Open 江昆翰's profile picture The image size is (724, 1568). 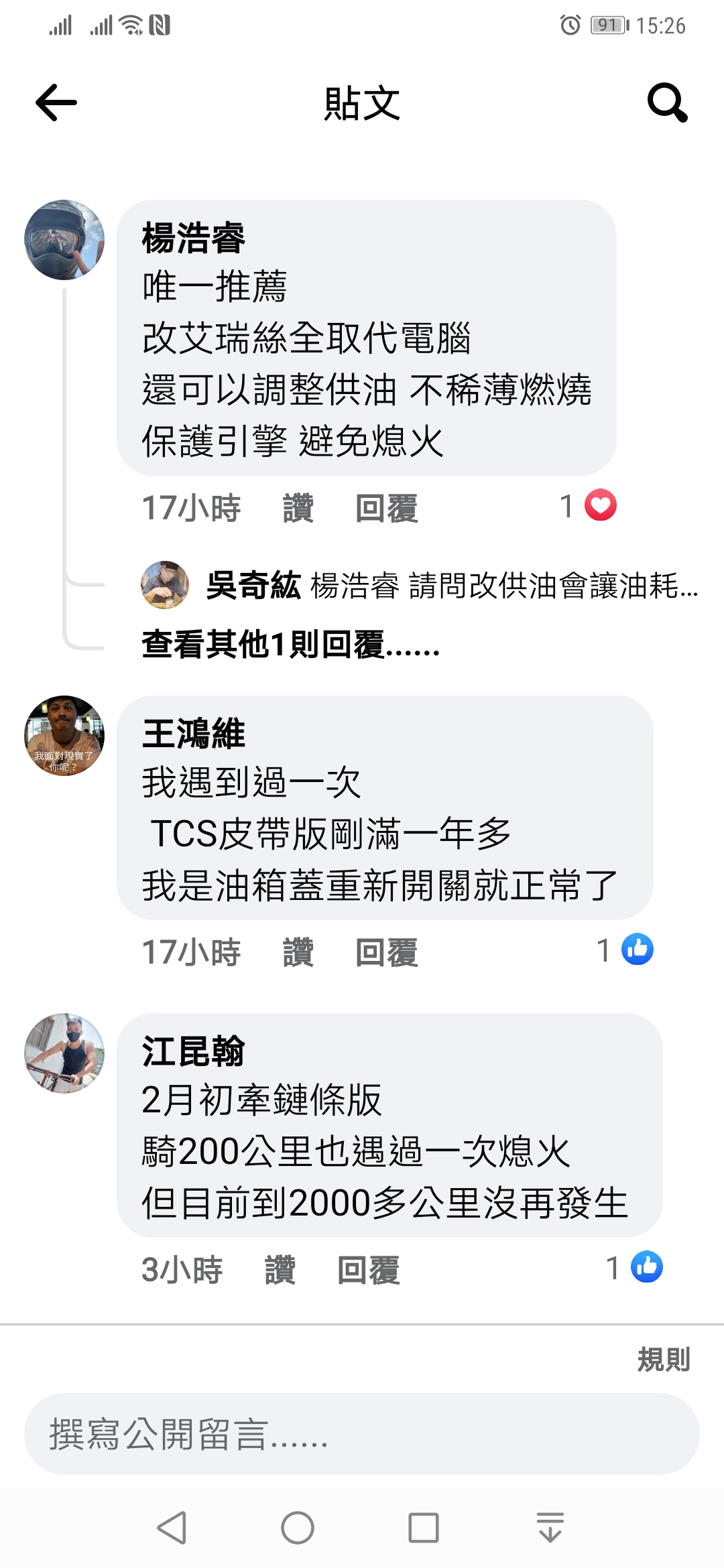(x=64, y=1053)
